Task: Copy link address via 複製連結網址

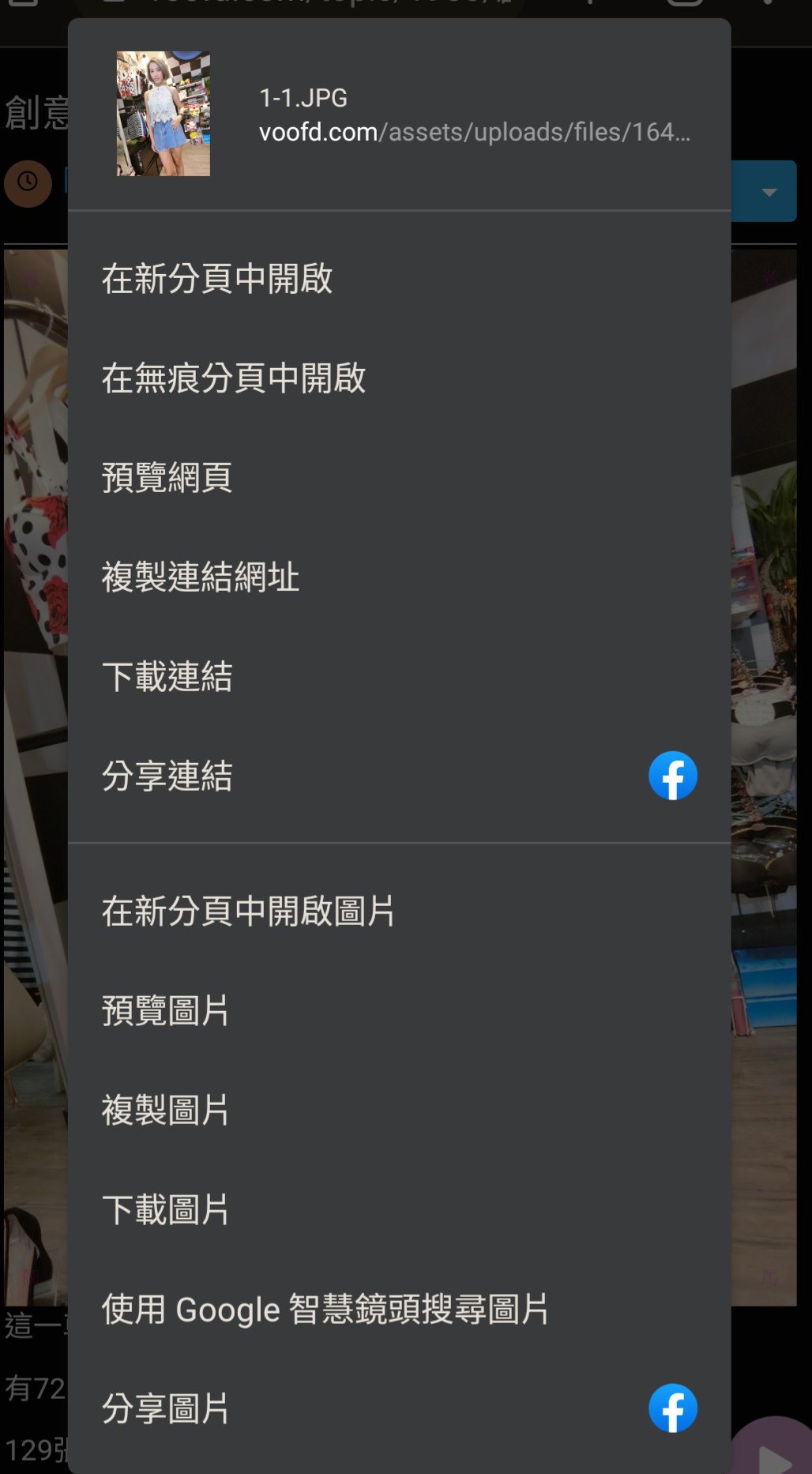Action: (x=399, y=577)
